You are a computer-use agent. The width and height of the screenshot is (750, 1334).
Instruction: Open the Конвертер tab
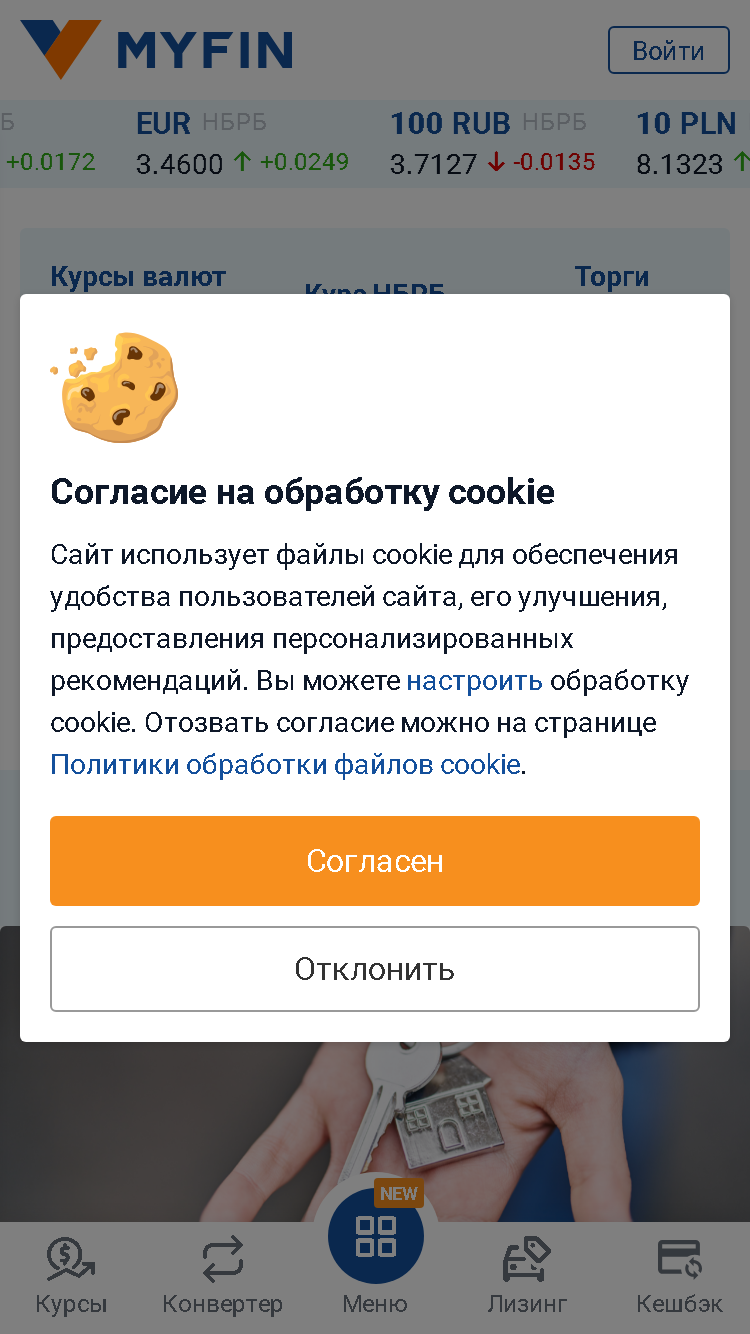coord(222,1276)
